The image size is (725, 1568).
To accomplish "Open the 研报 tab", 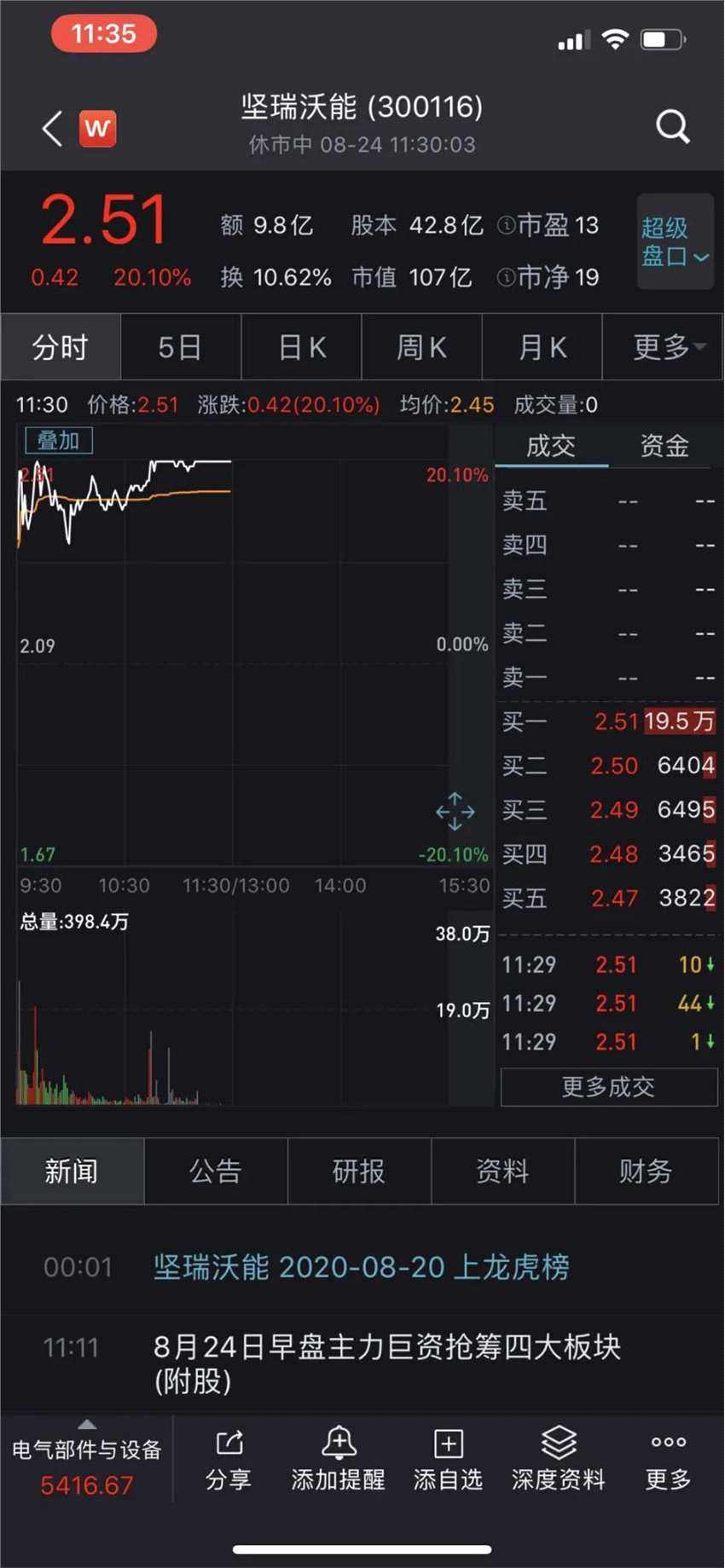I will 359,1172.
